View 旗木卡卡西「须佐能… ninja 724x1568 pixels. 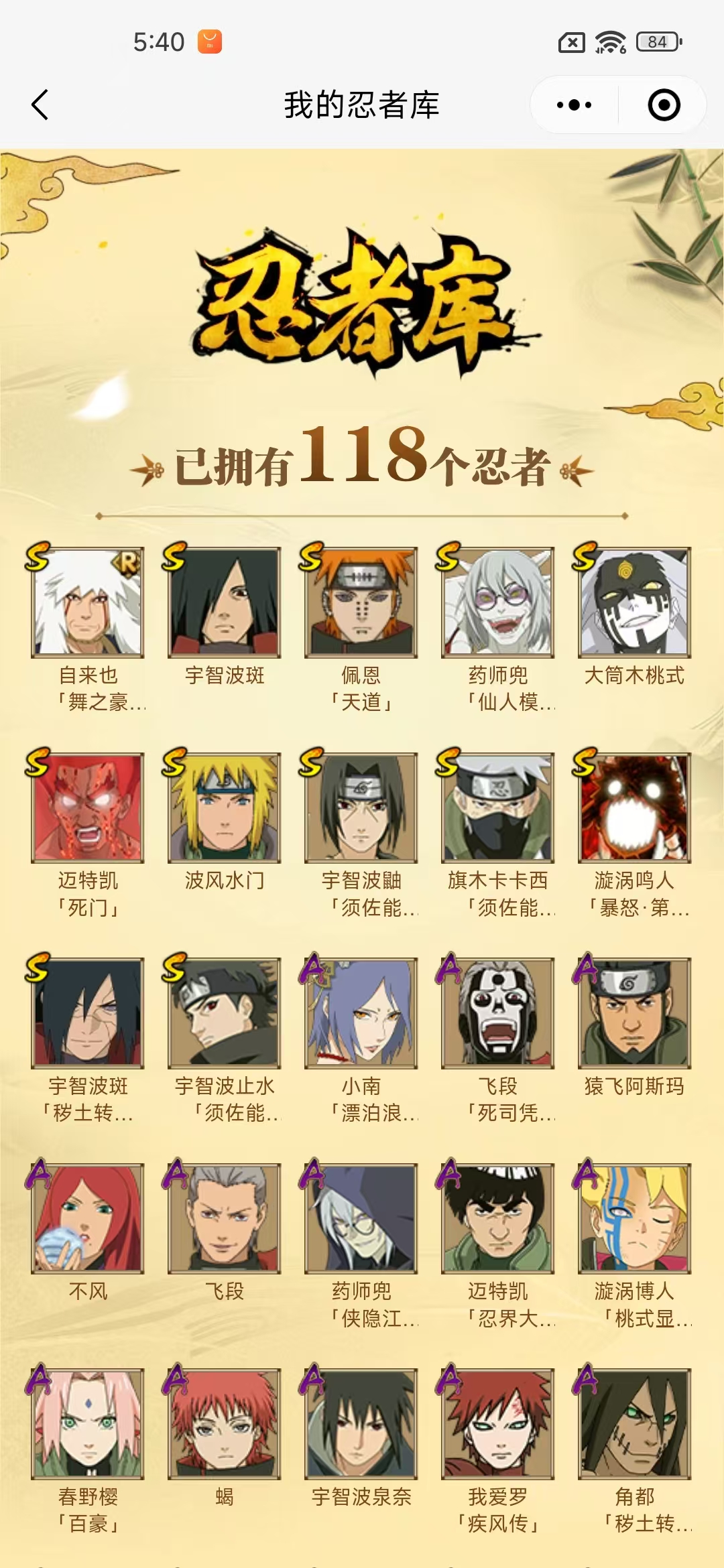point(498,807)
